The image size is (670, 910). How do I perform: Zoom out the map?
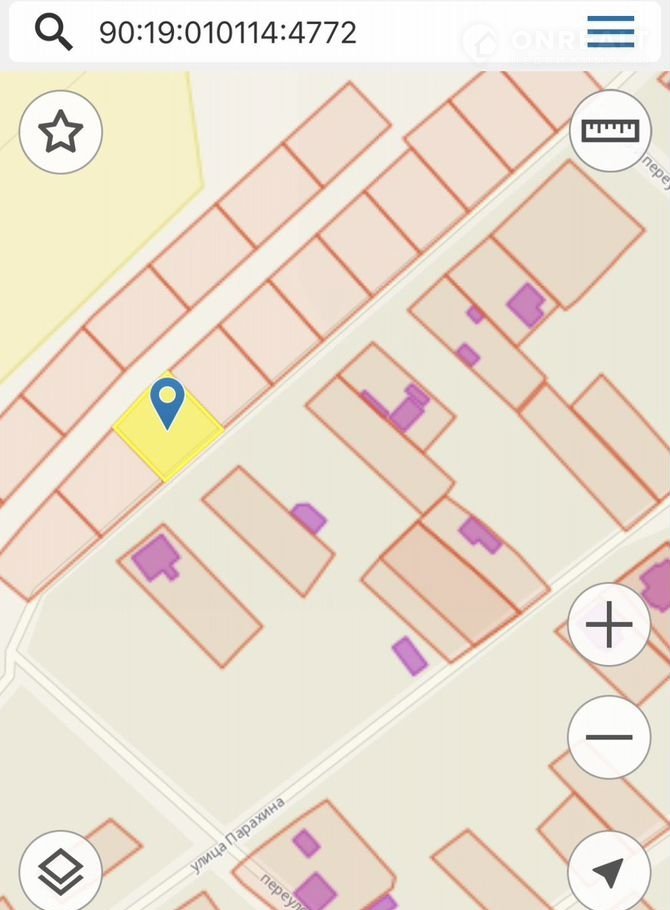tap(609, 738)
